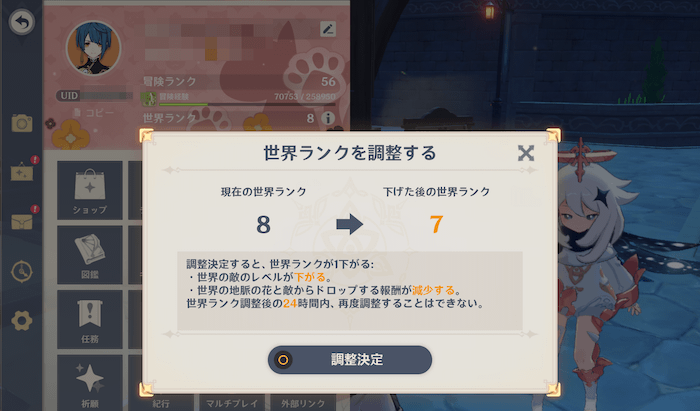
Task: Open the mail envelope icon
Action: [21, 222]
